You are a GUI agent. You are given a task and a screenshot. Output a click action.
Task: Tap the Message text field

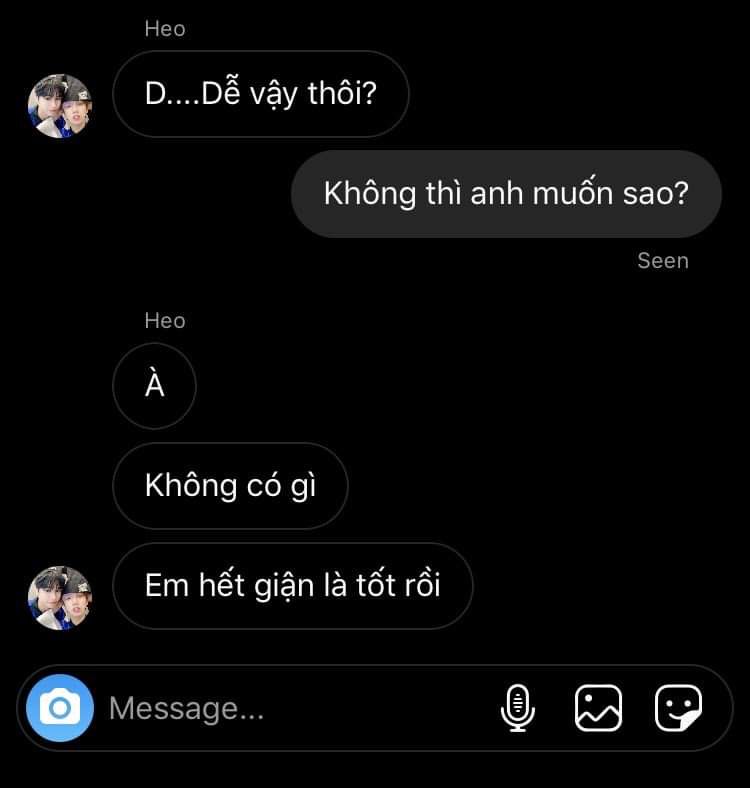(x=290, y=708)
